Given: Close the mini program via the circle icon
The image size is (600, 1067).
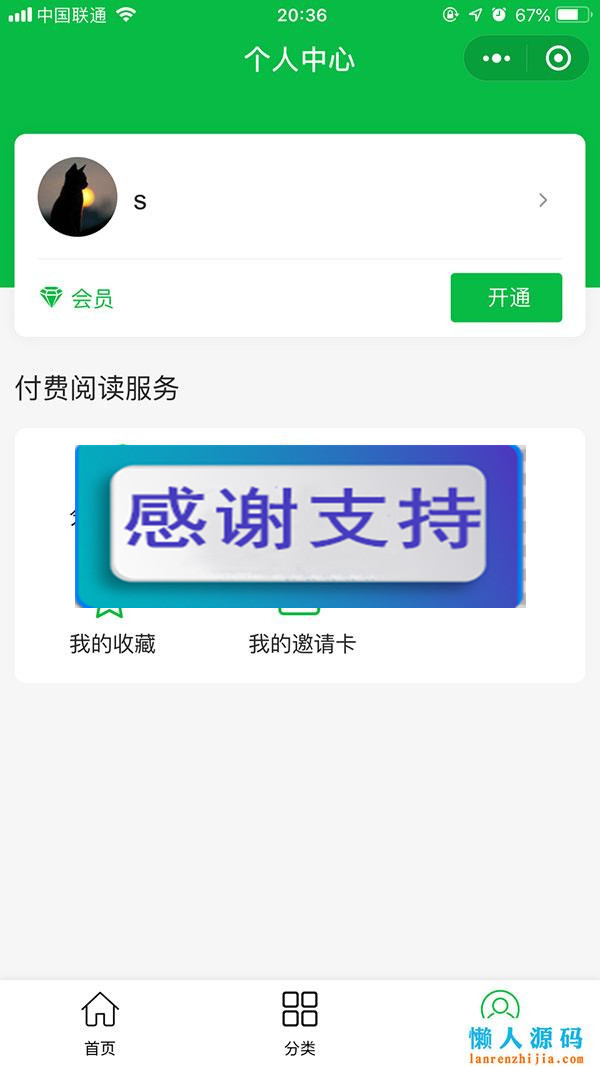Looking at the screenshot, I should pos(558,59).
